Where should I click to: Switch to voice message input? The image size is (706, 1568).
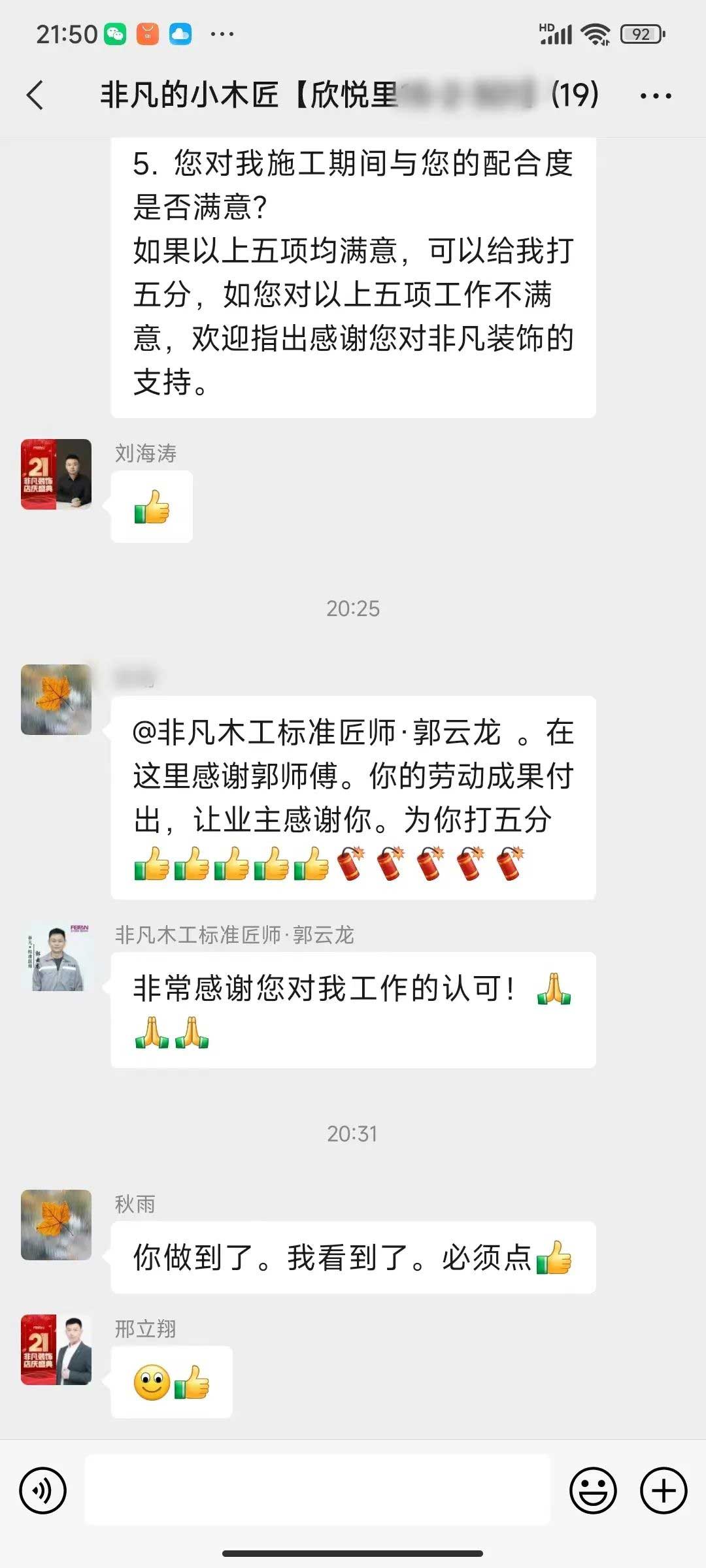tap(43, 1490)
